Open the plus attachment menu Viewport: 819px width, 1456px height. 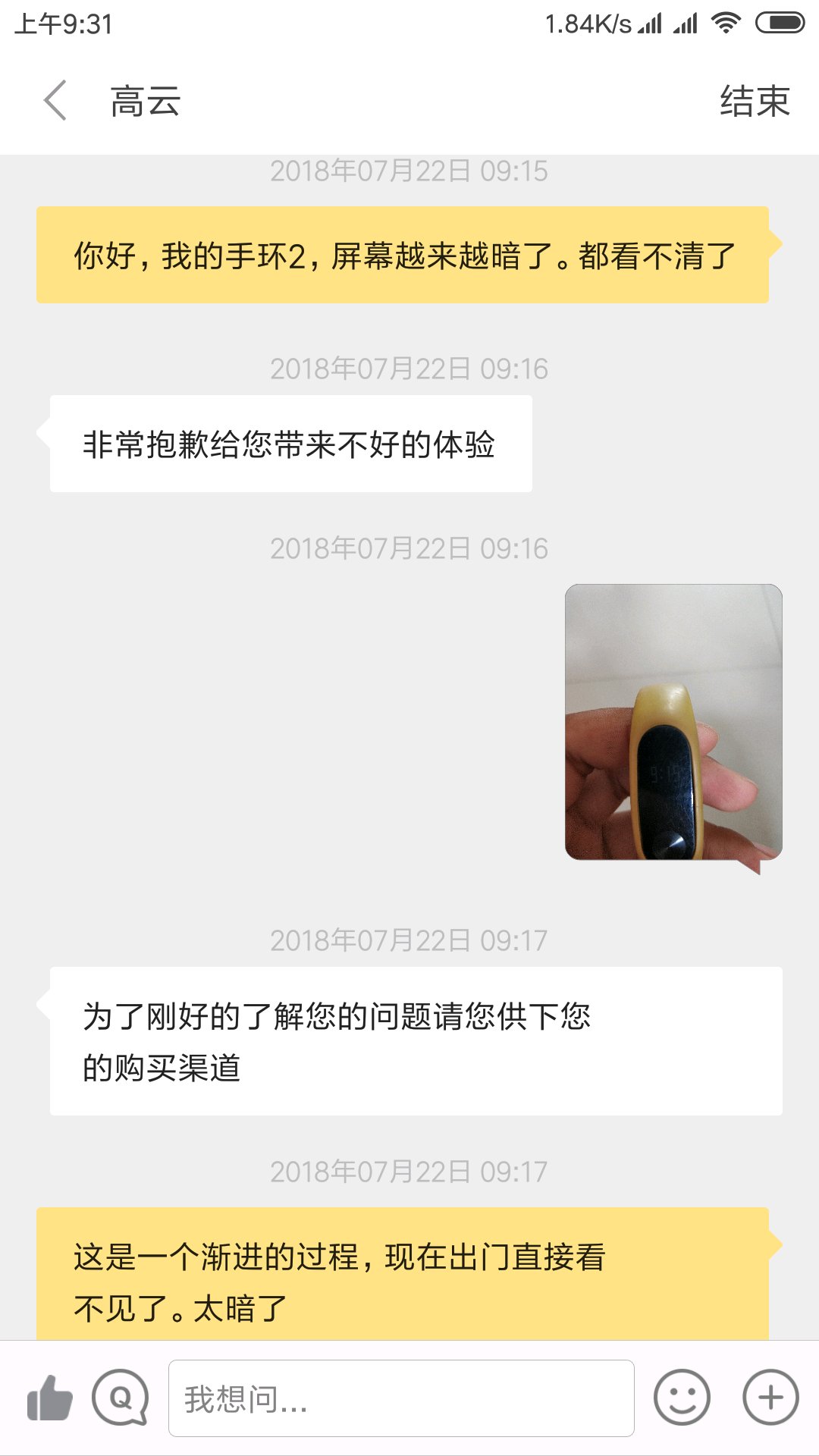[x=770, y=1398]
